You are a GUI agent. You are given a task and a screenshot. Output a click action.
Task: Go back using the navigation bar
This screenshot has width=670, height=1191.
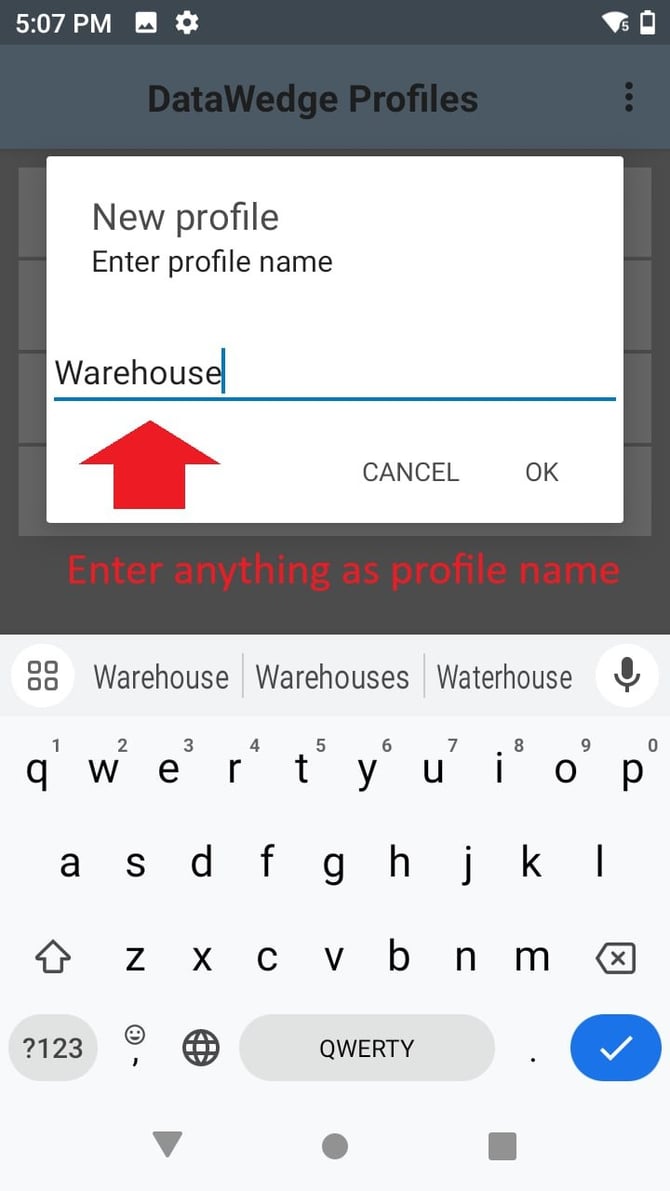168,1145
